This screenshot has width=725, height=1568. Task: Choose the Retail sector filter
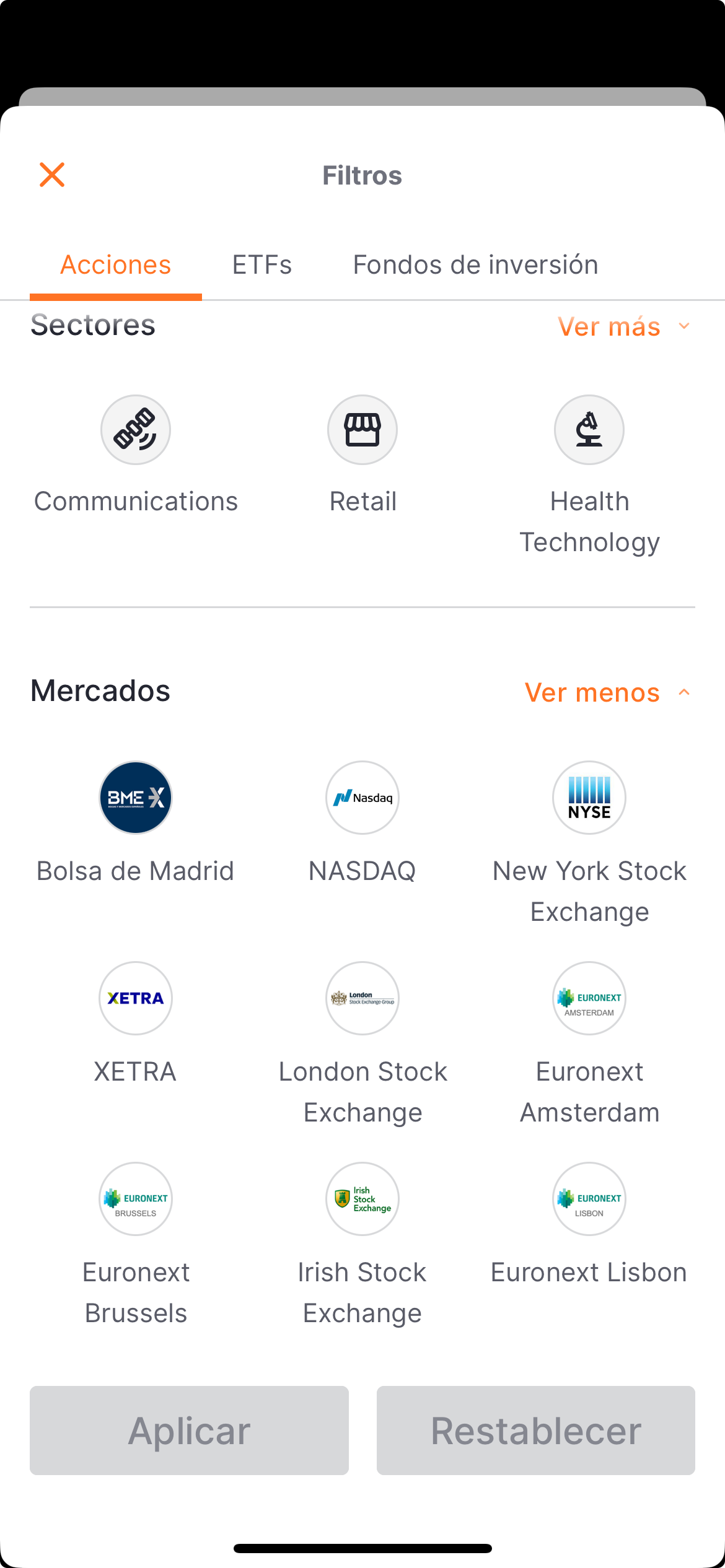(x=362, y=455)
